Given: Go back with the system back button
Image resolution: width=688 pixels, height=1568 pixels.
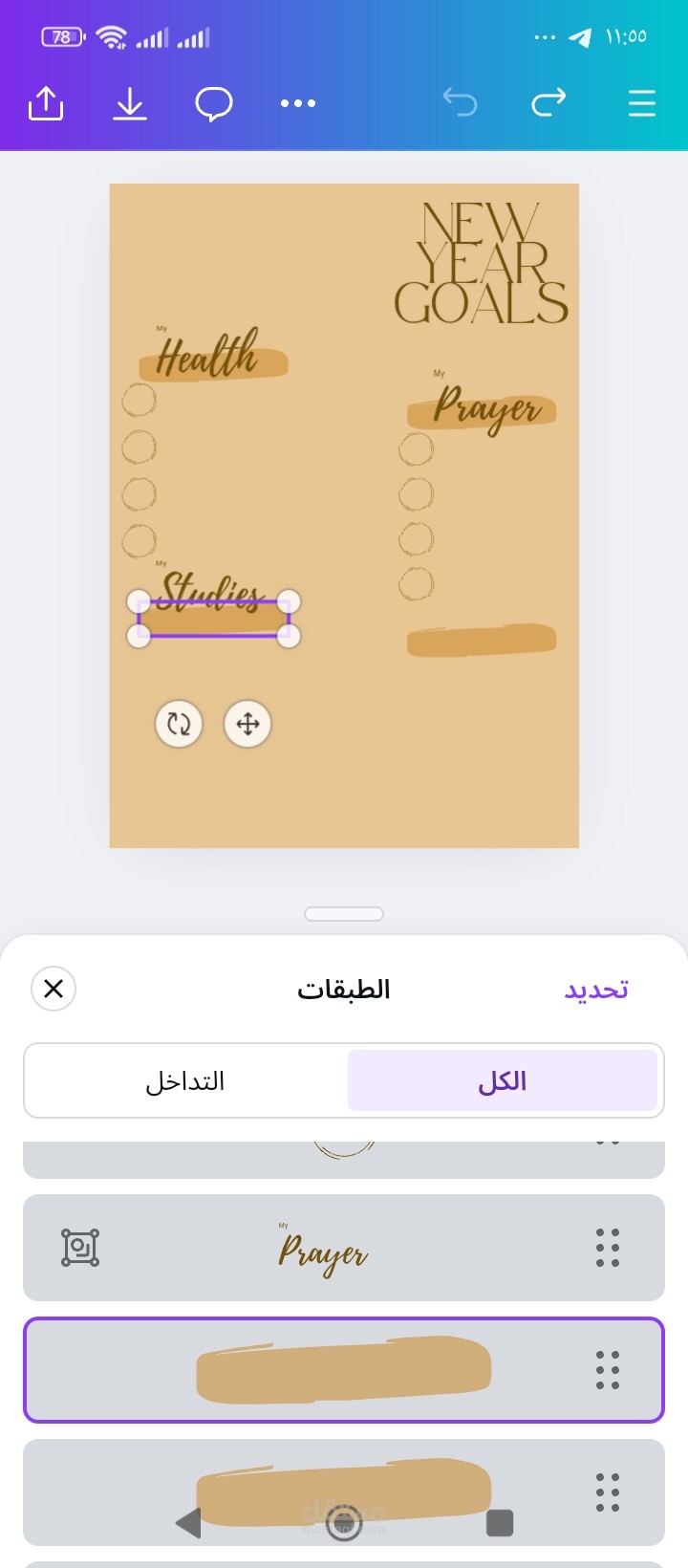Looking at the screenshot, I should coord(189,1522).
